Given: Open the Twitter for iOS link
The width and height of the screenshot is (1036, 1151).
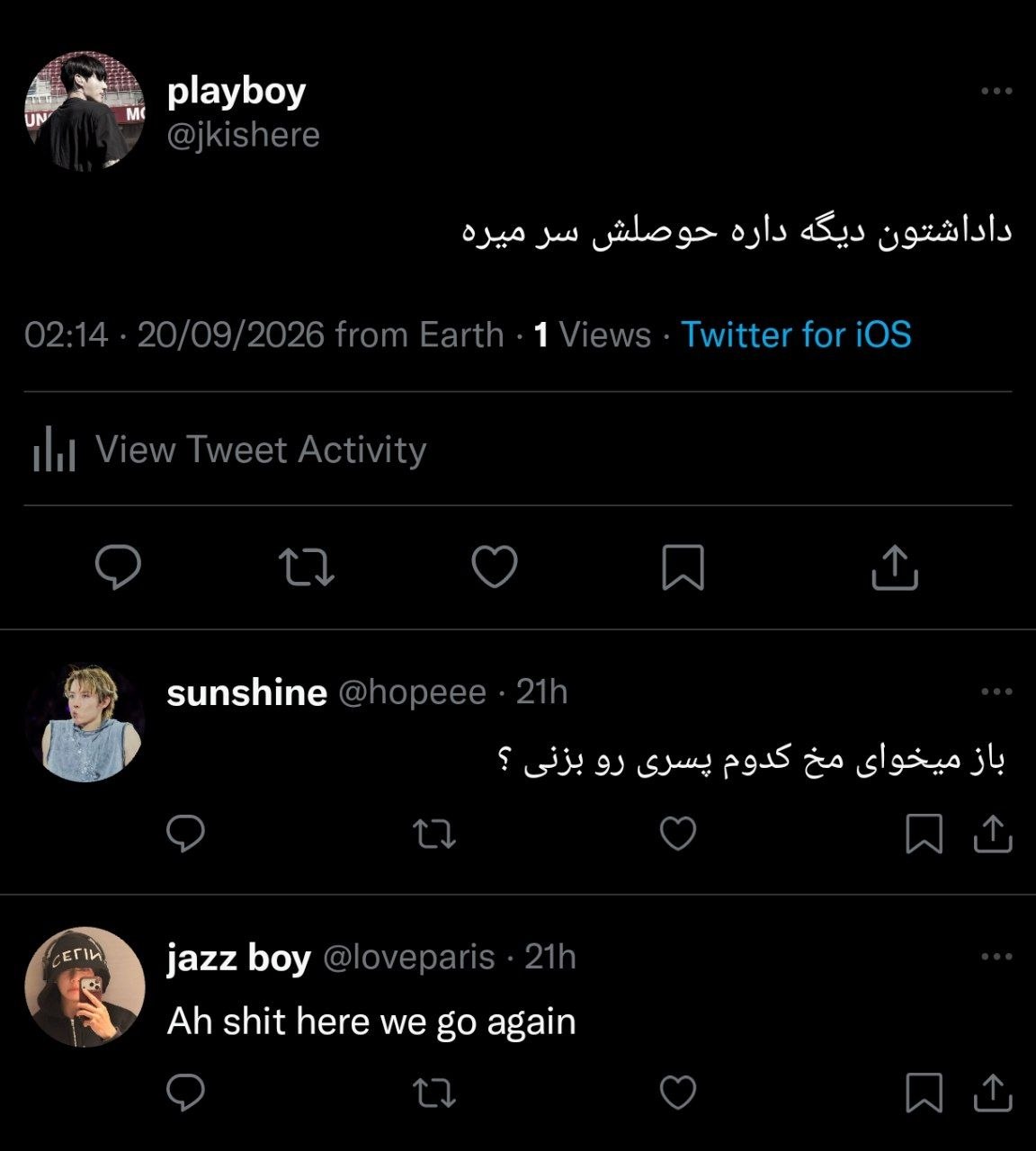Looking at the screenshot, I should [796, 335].
